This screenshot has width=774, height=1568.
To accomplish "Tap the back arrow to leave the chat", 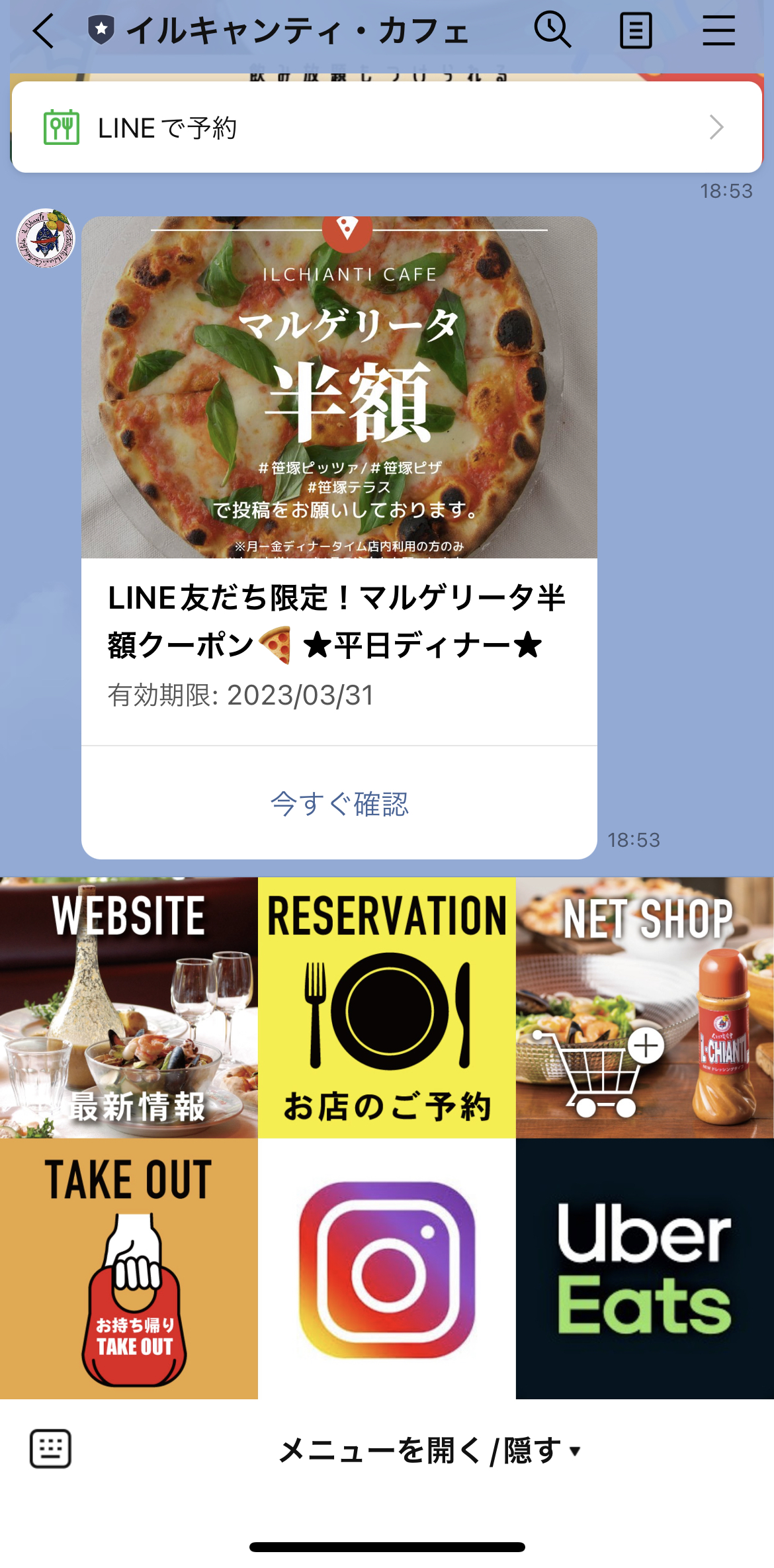I will tap(42, 30).
